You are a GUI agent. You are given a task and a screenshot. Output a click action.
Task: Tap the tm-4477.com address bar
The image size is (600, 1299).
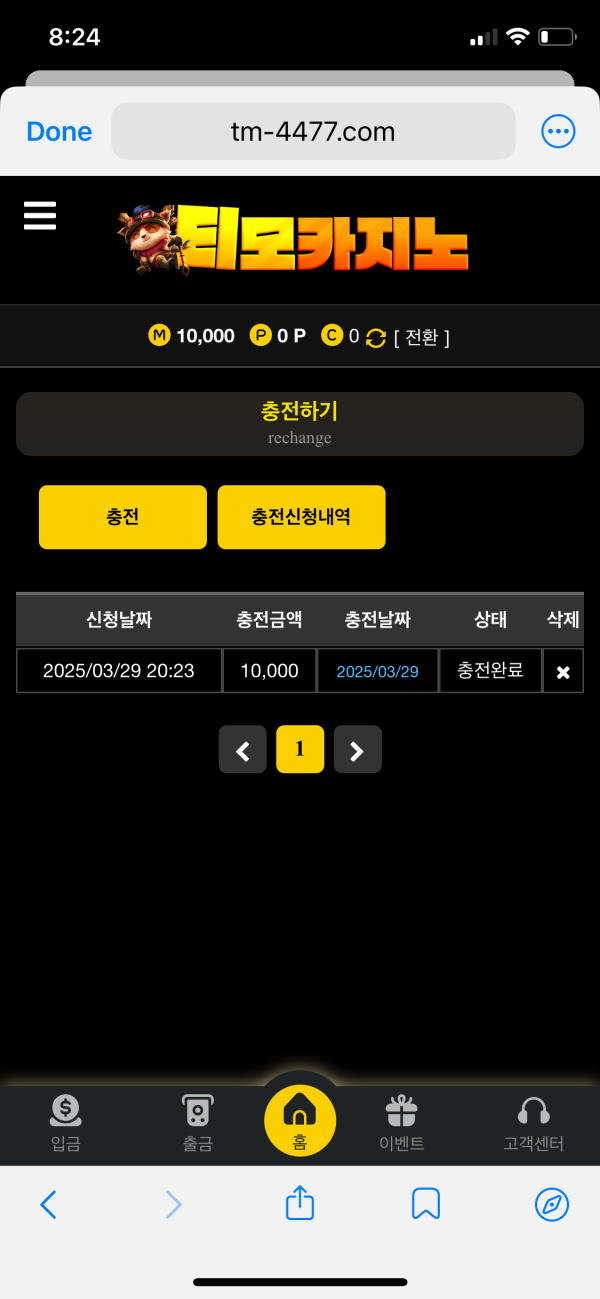313,132
